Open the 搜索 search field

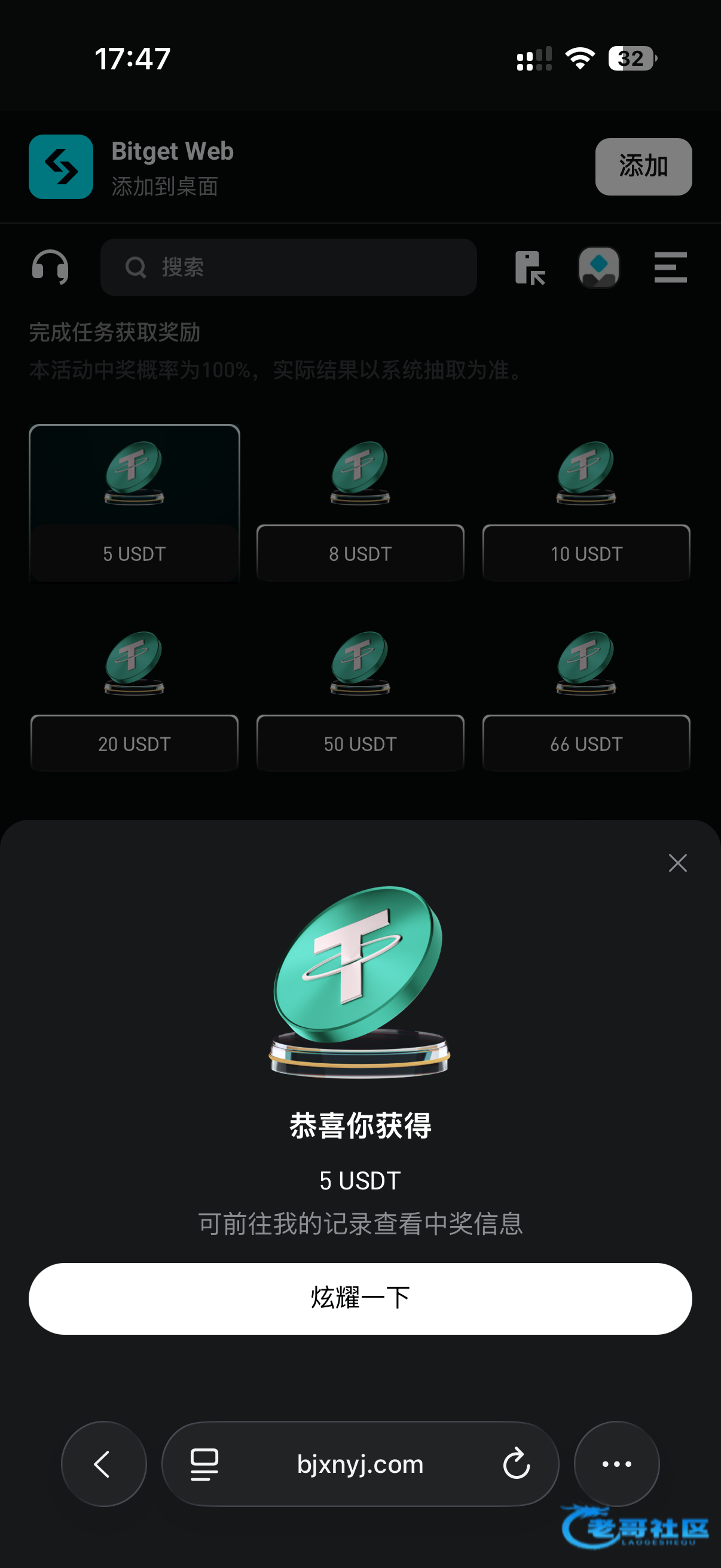(288, 267)
